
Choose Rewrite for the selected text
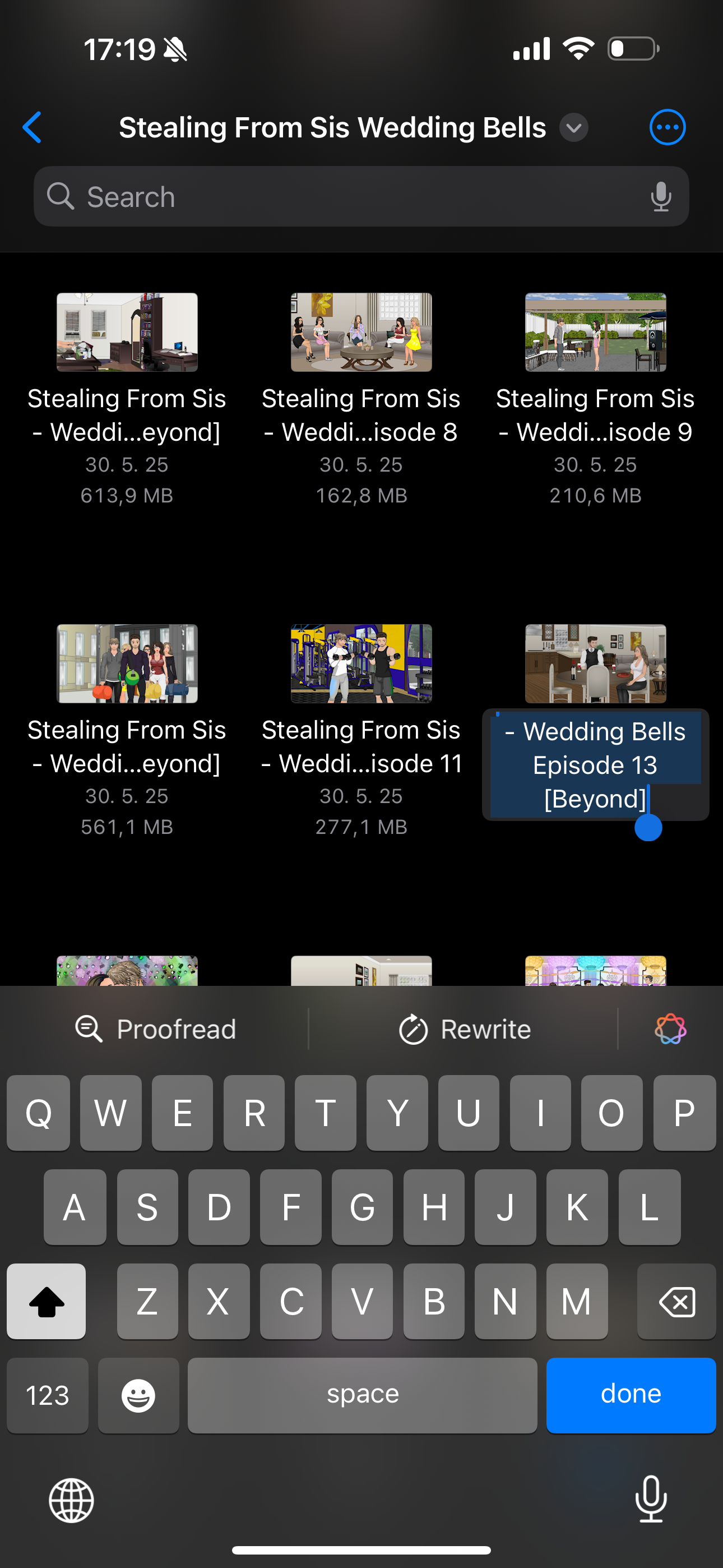click(464, 1029)
